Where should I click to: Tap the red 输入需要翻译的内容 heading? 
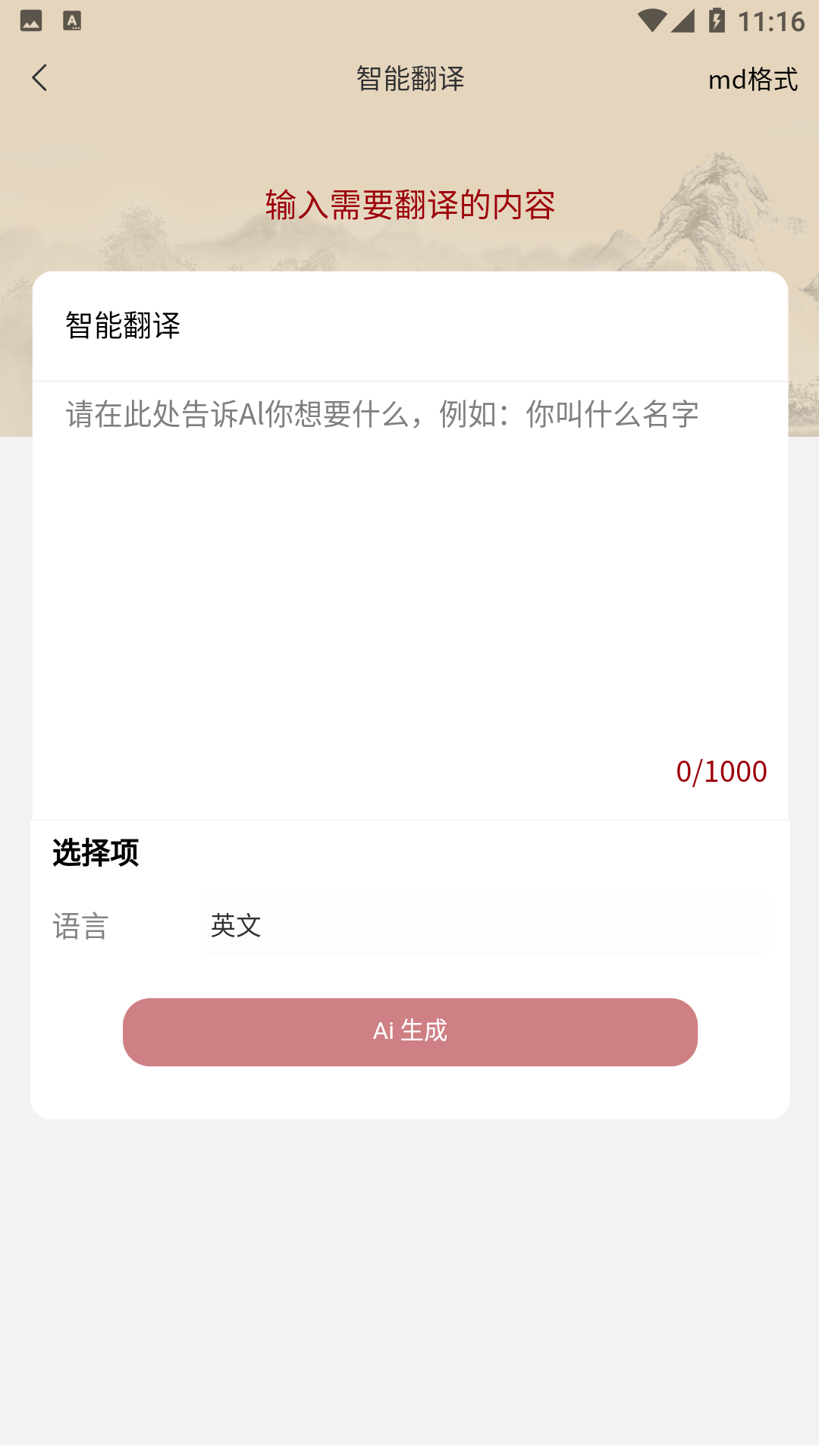point(409,205)
